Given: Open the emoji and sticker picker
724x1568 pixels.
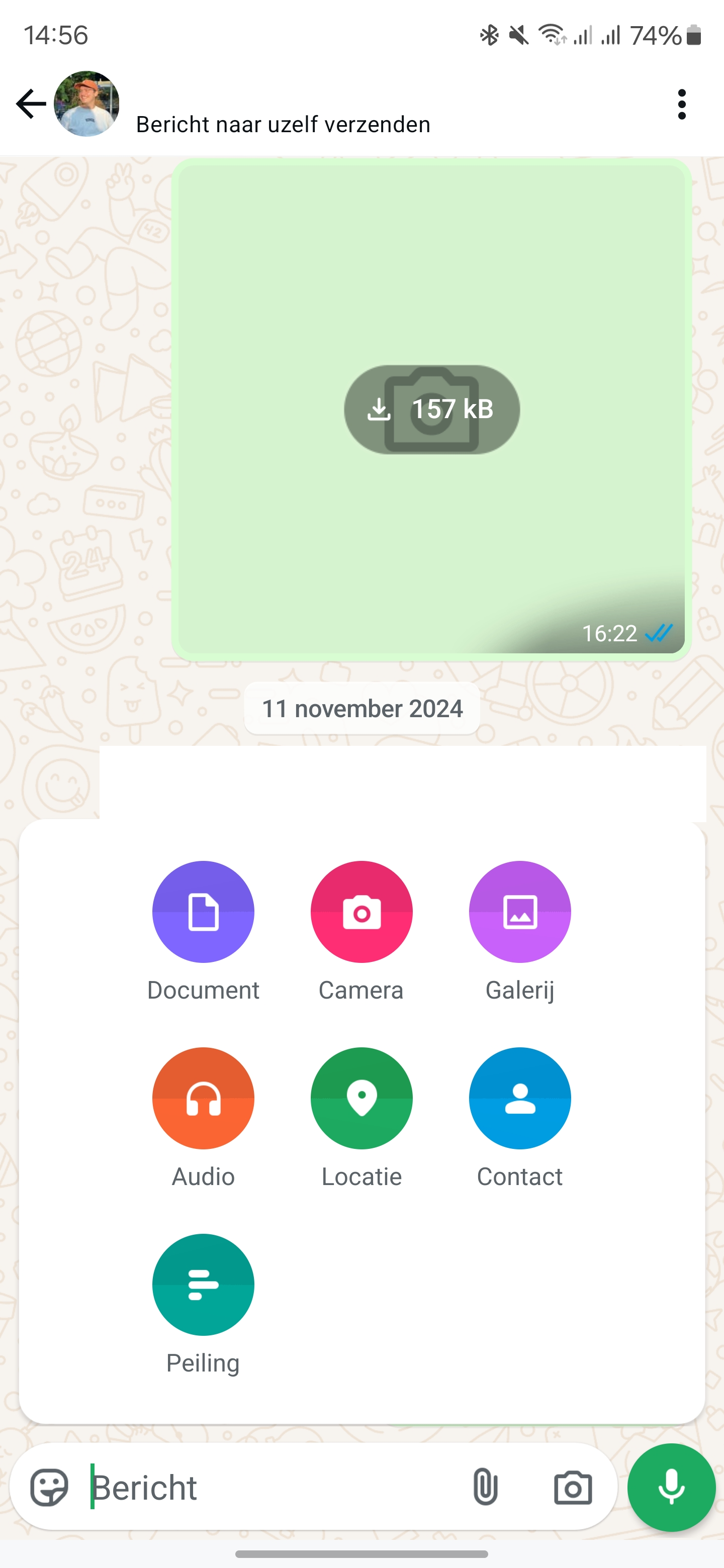Looking at the screenshot, I should [x=49, y=1487].
